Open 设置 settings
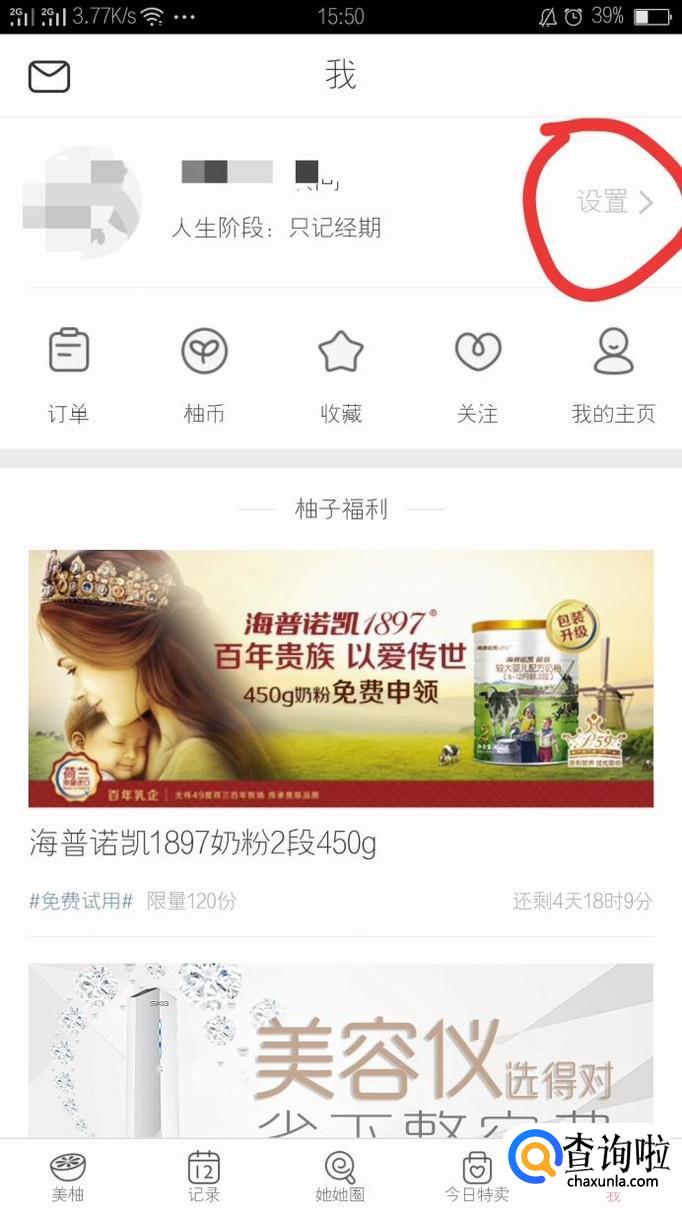 [x=614, y=202]
